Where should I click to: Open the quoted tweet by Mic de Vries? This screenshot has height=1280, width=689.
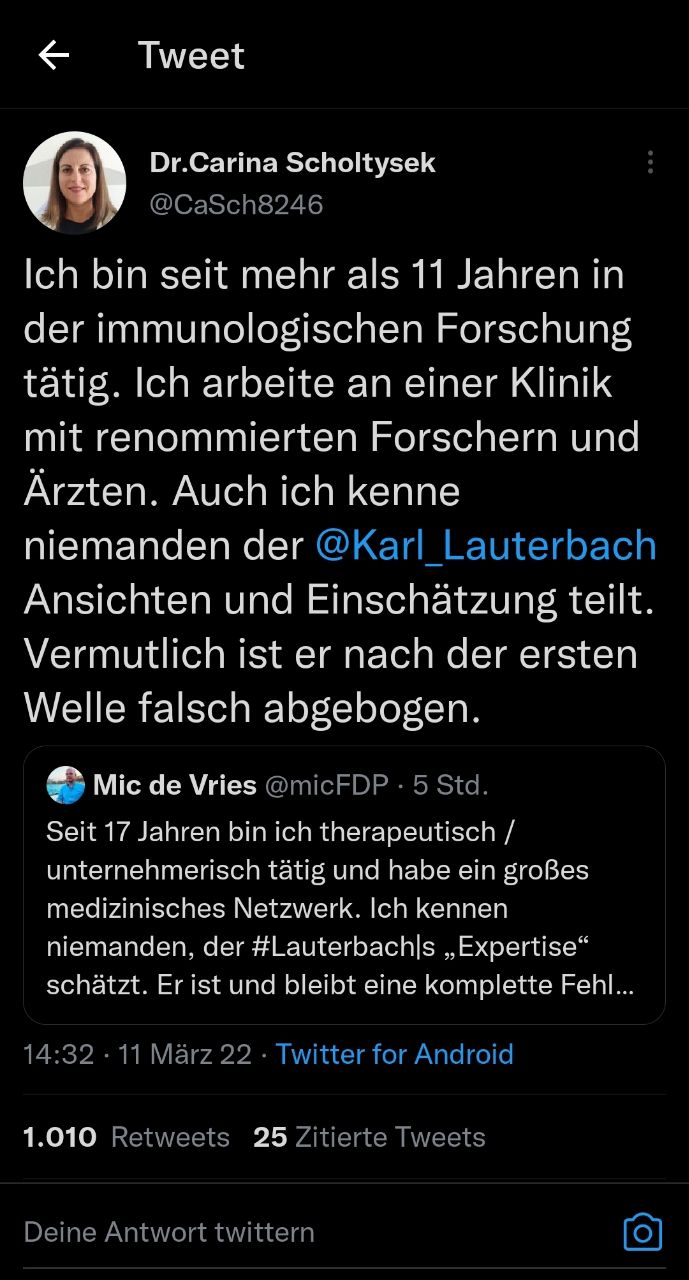click(x=344, y=885)
